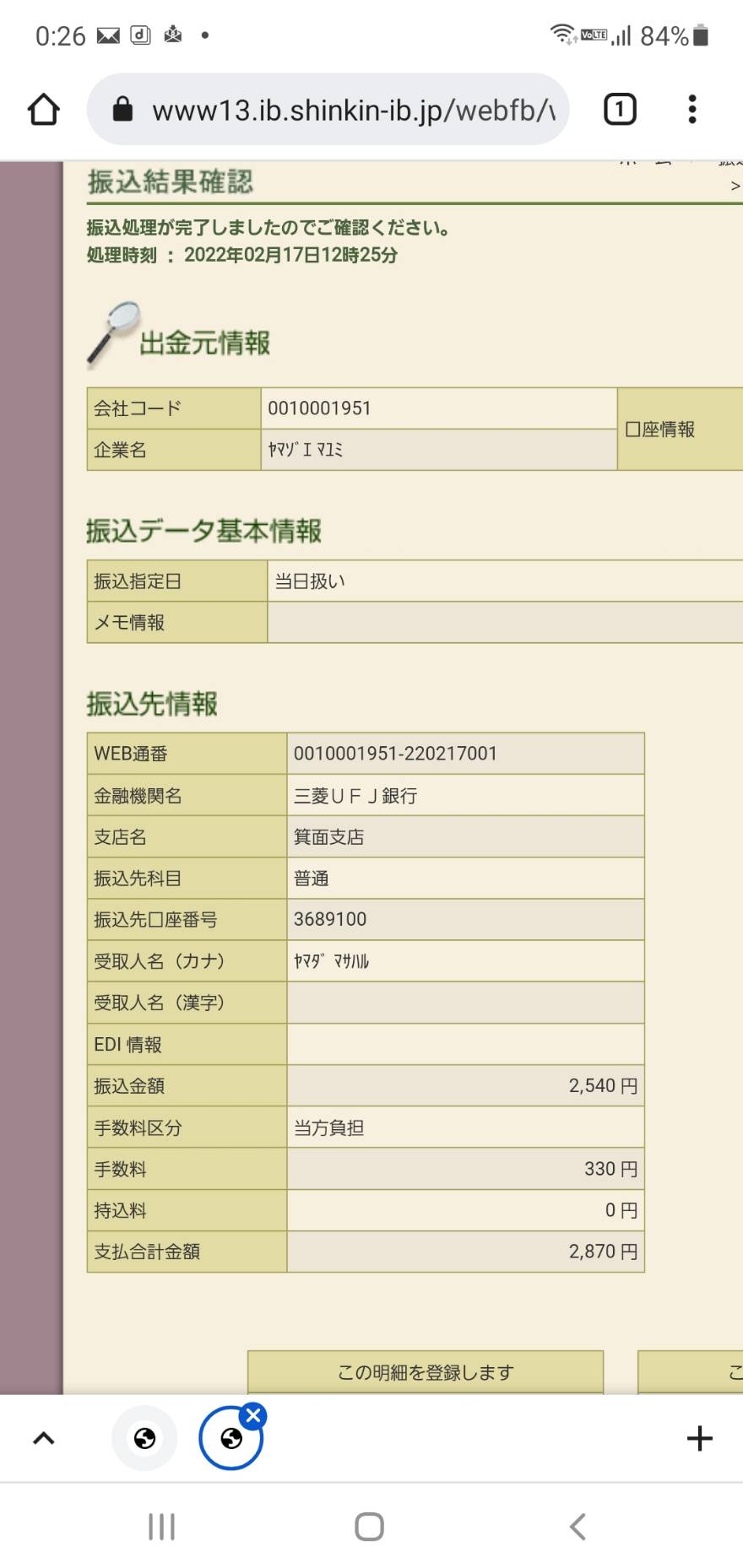
Task: Go back using system back button
Action: tap(578, 1526)
